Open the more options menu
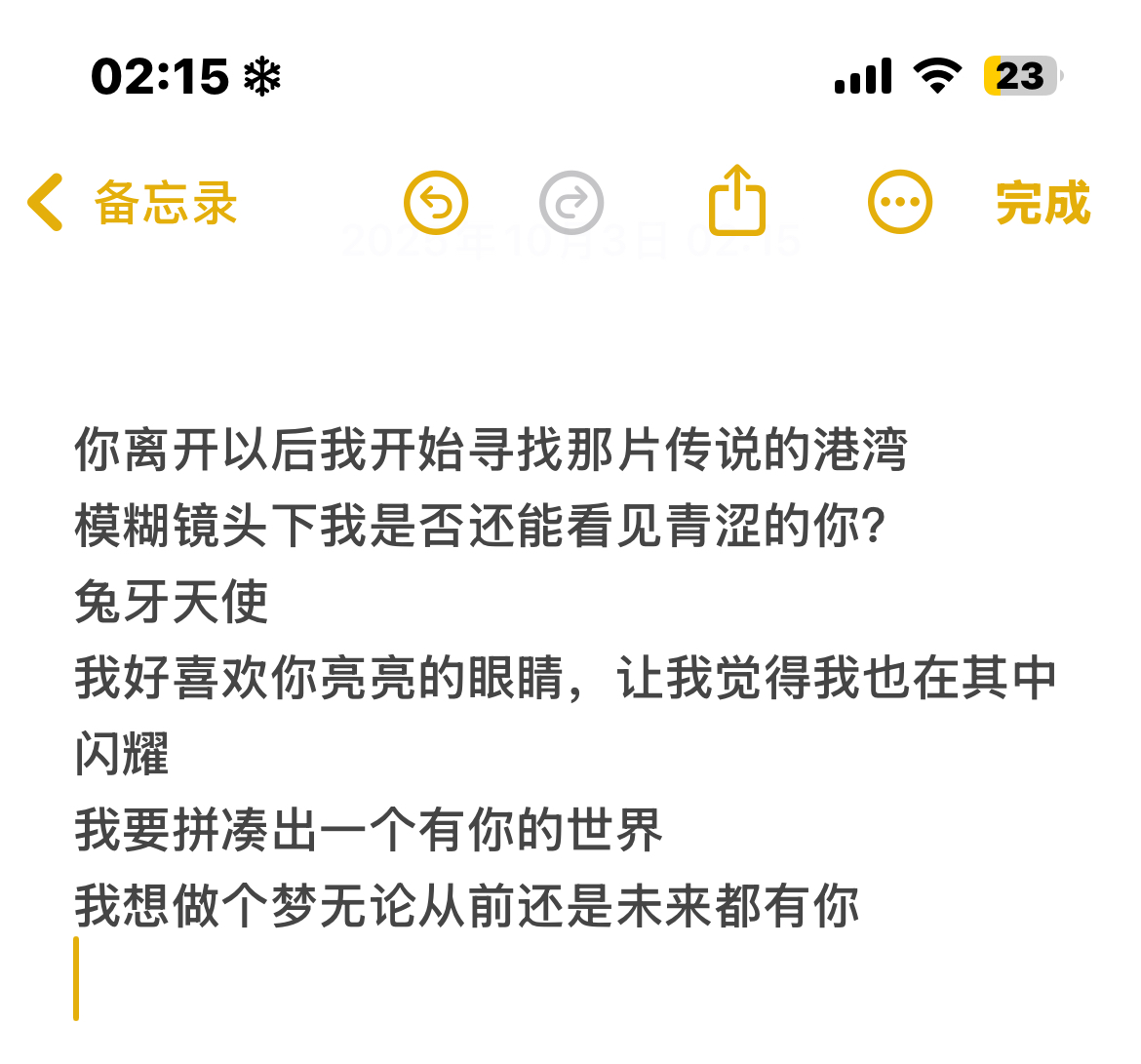The height and width of the screenshot is (1064, 1141). (899, 203)
